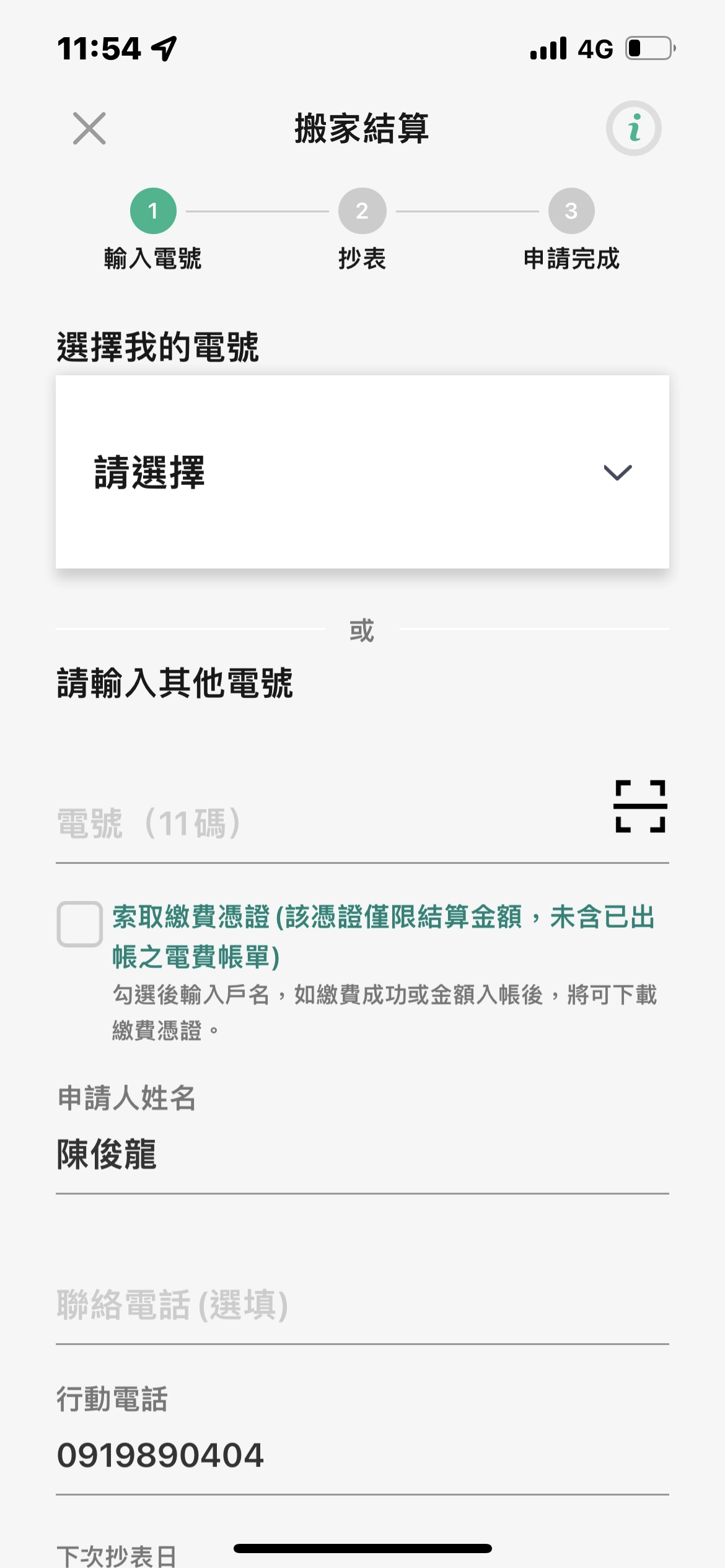The image size is (725, 1568).
Task: Check the 索取繳費憑證 checkbox
Action: click(x=80, y=924)
